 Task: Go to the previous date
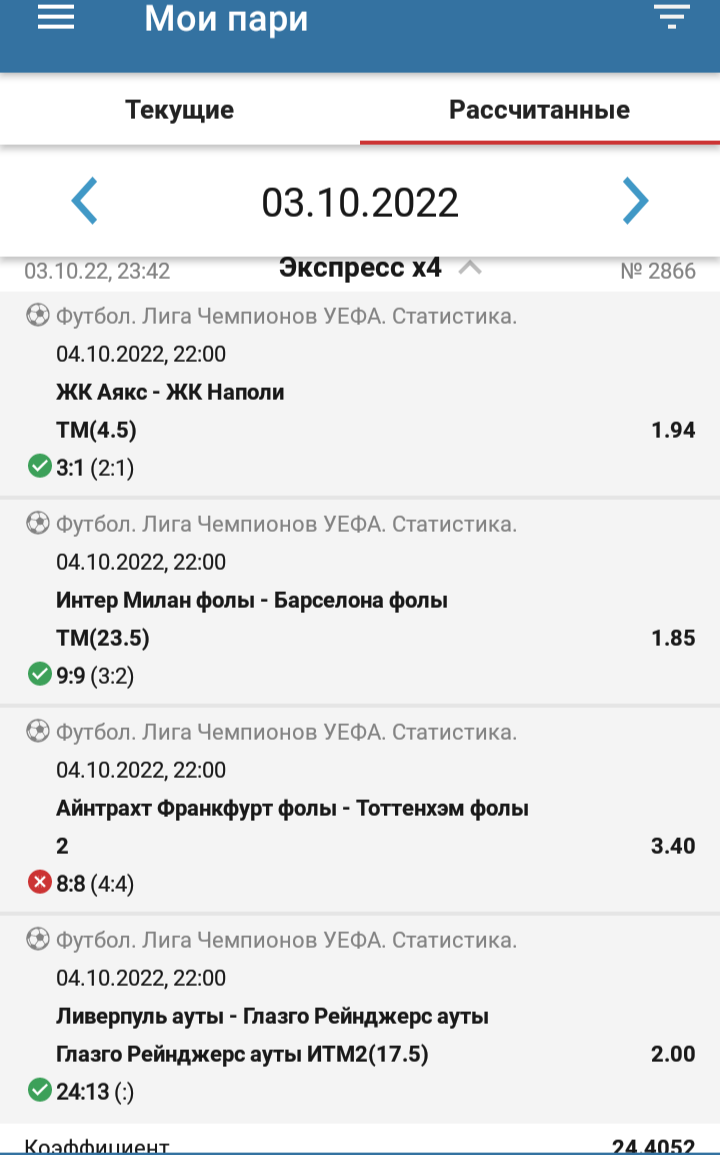coord(85,201)
